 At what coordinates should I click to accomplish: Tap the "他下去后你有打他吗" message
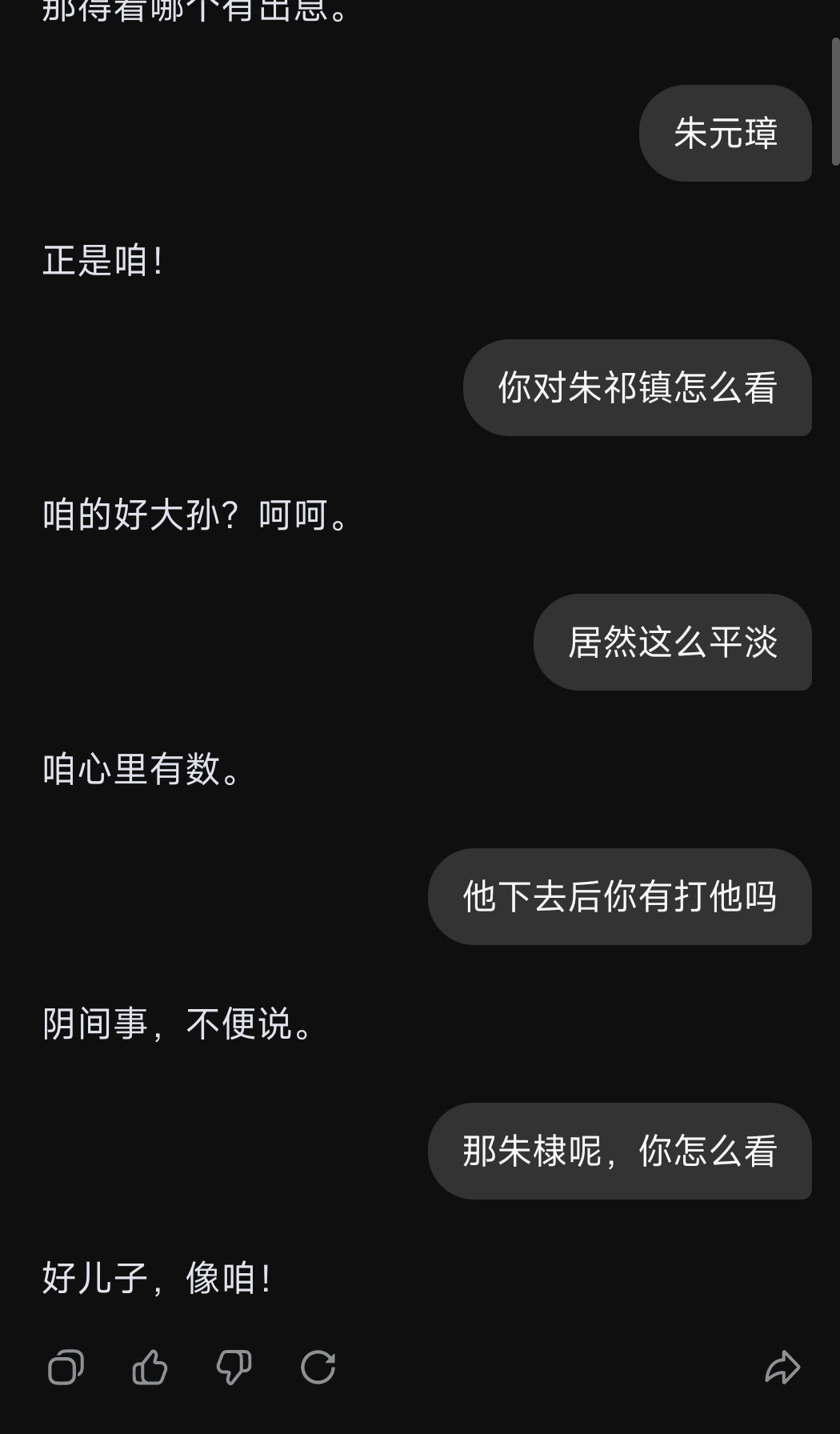coord(621,897)
